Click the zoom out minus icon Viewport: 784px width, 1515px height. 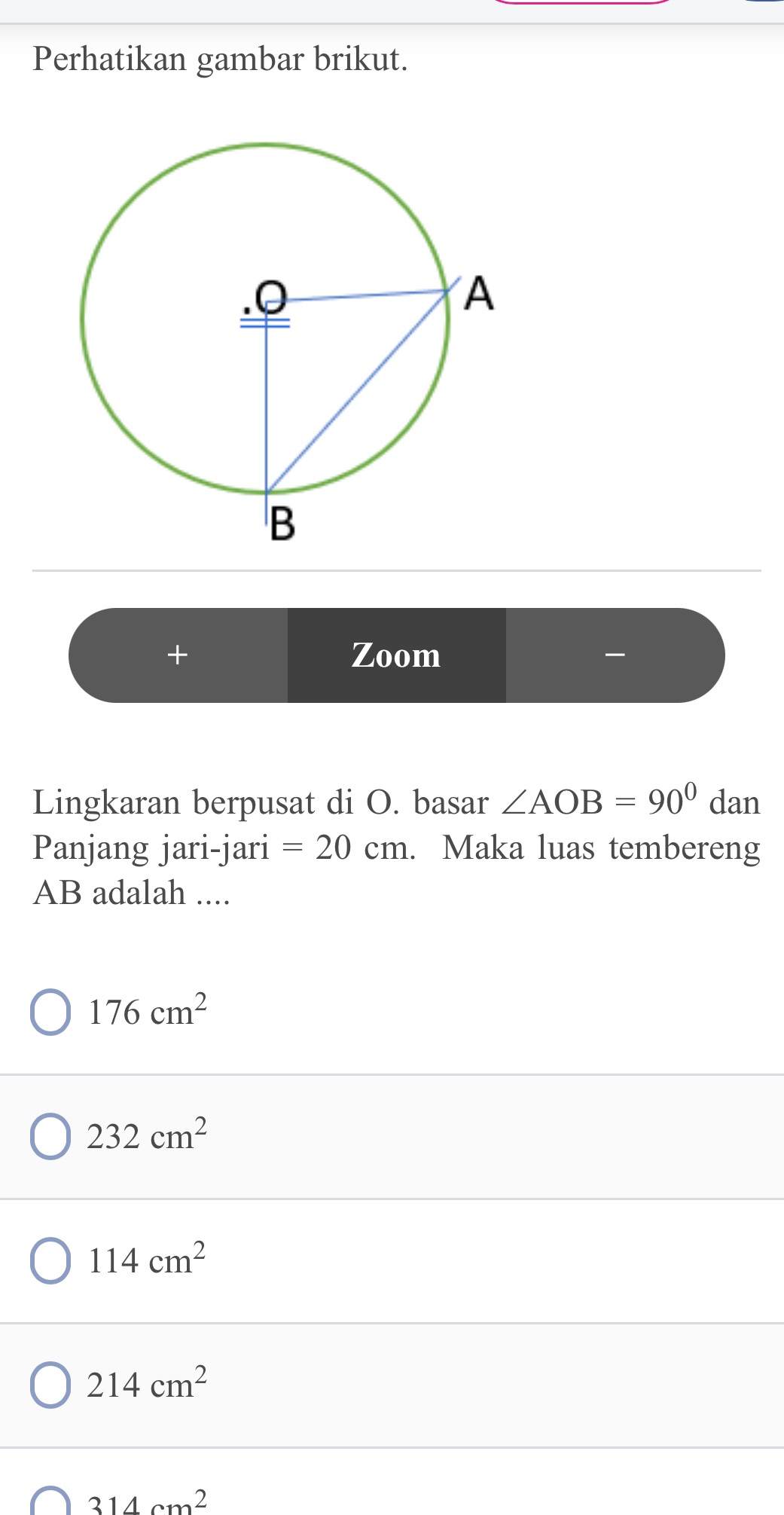point(615,655)
